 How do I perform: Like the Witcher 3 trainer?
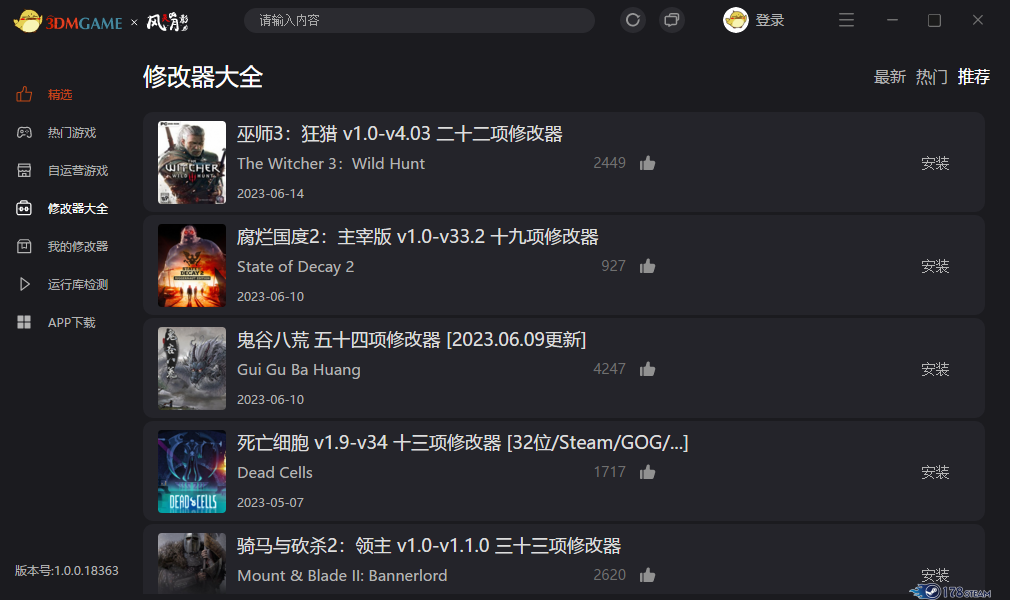(647, 164)
